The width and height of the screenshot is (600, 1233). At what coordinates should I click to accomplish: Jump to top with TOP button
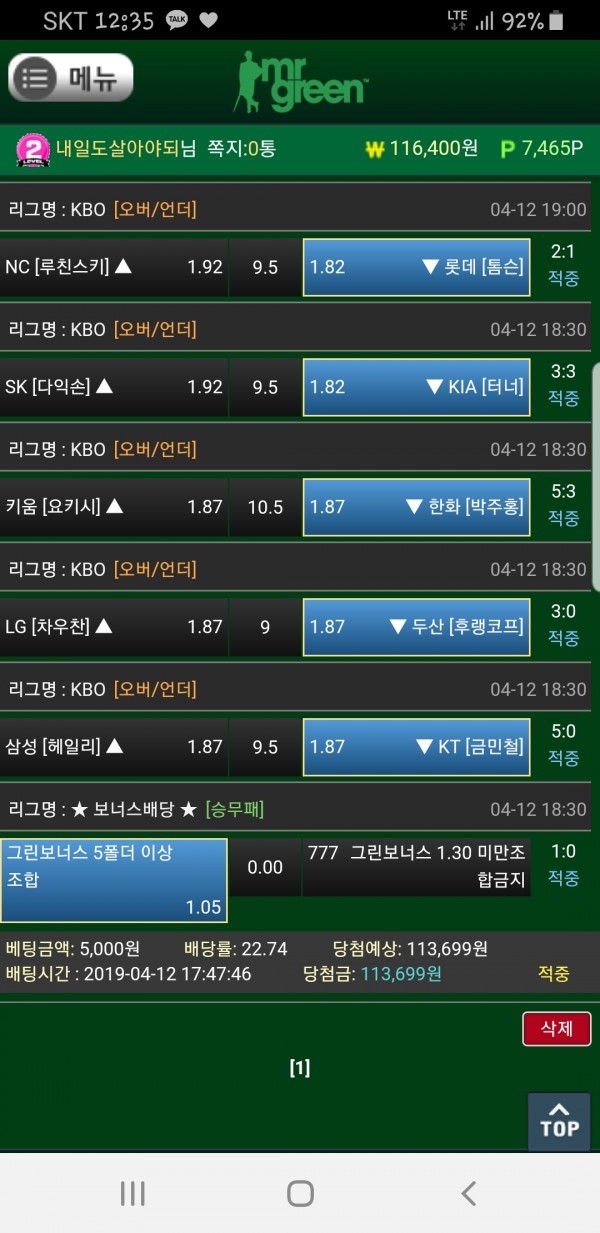point(559,1122)
